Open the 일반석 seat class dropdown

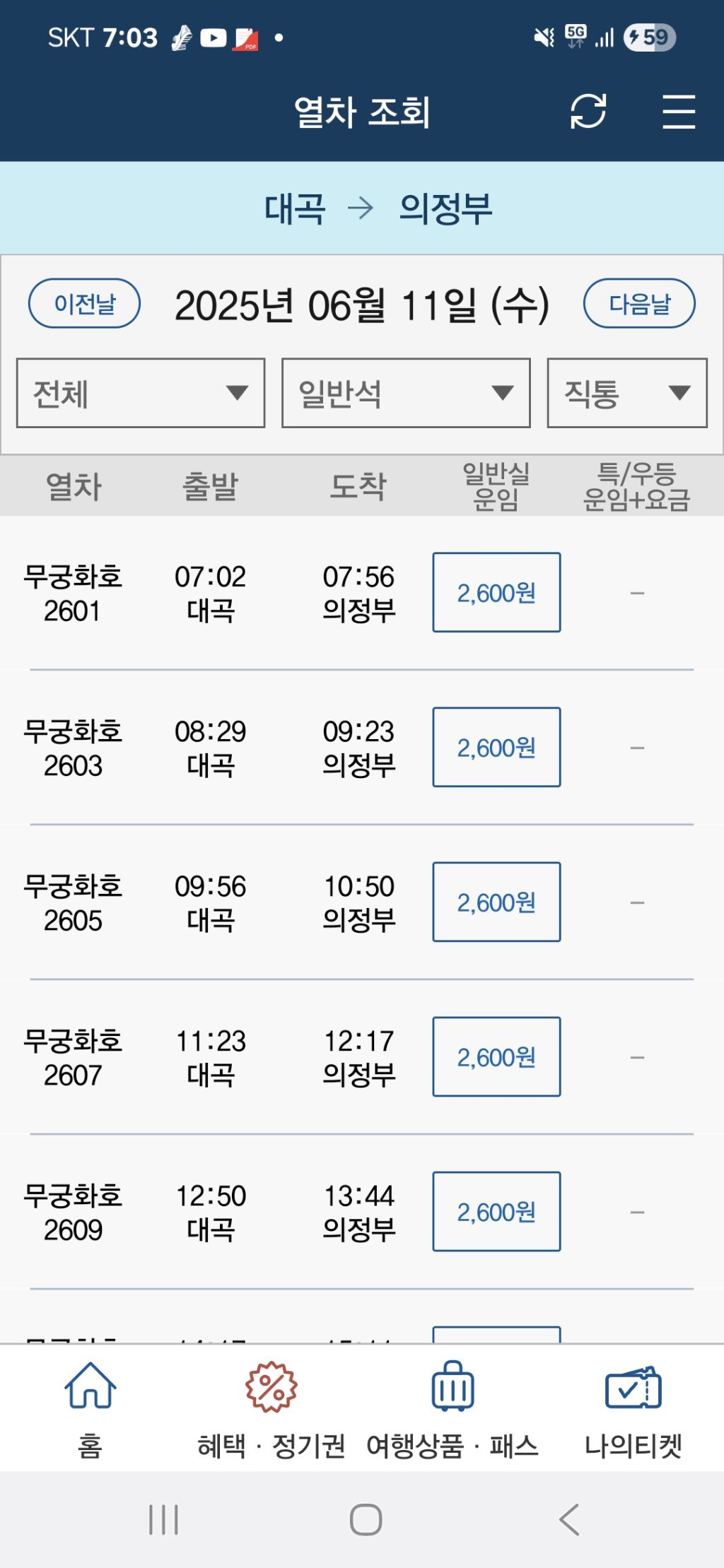(x=406, y=393)
